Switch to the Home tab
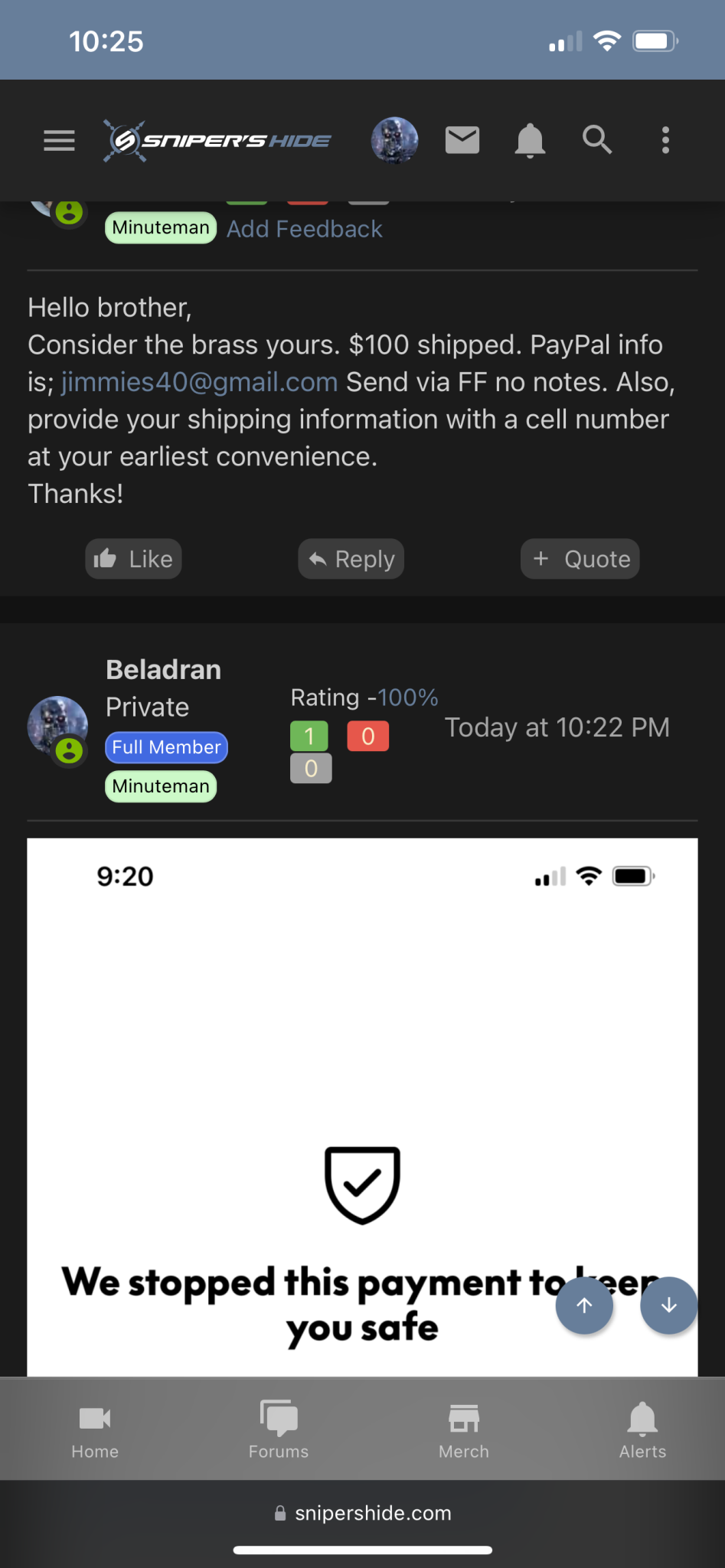This screenshot has width=725, height=1568. 95,1430
